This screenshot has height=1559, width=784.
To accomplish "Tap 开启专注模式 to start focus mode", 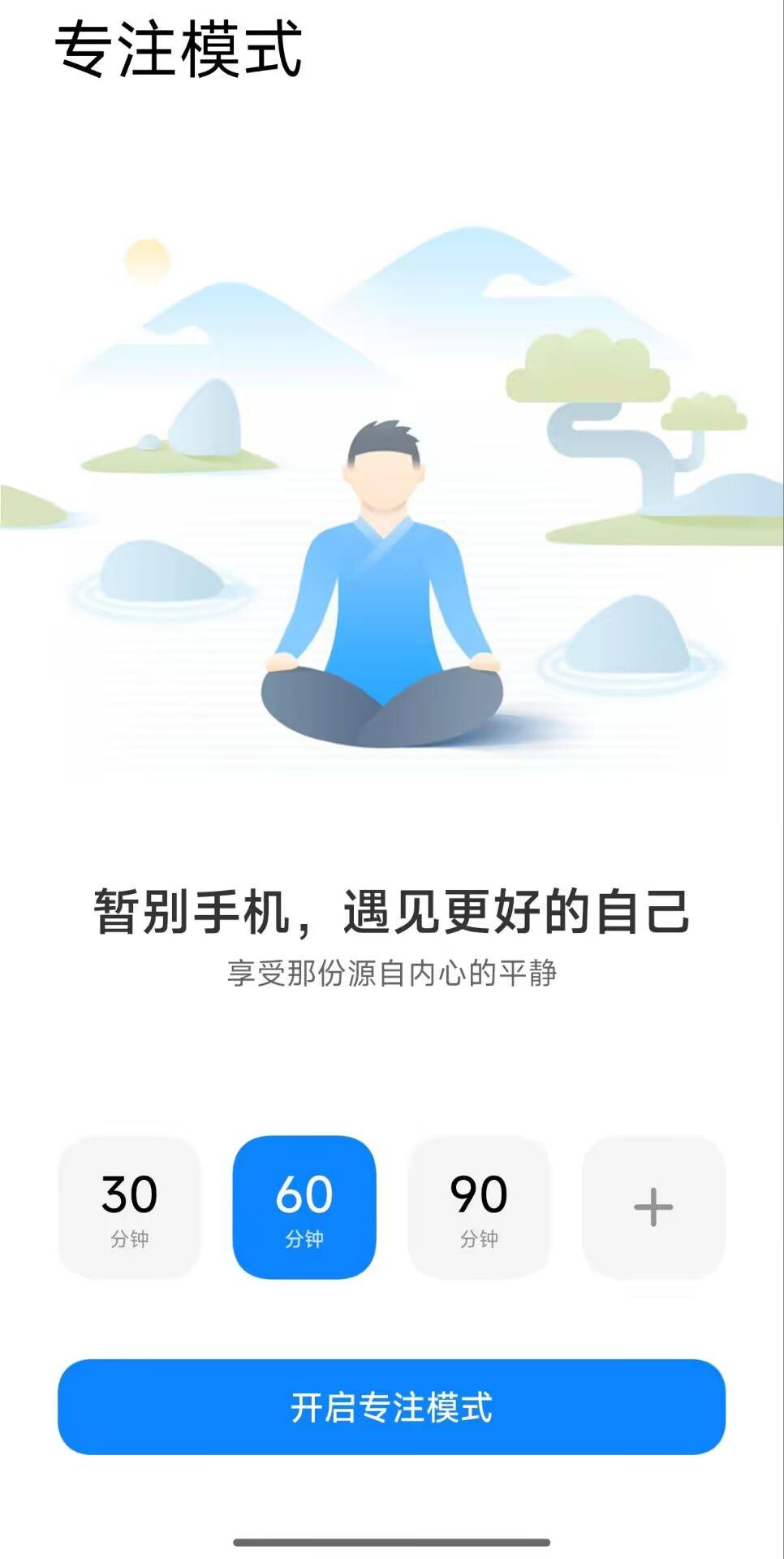I will 391,1407.
